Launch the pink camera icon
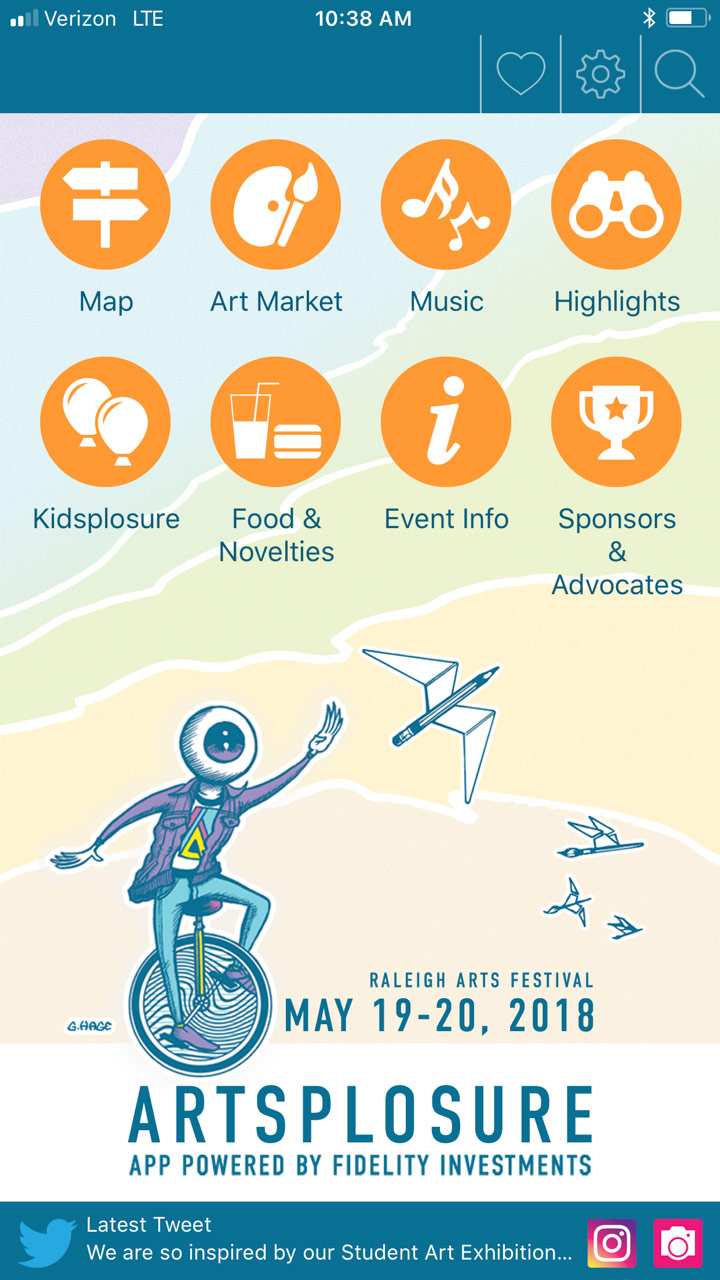The width and height of the screenshot is (720, 1280). (678, 1243)
